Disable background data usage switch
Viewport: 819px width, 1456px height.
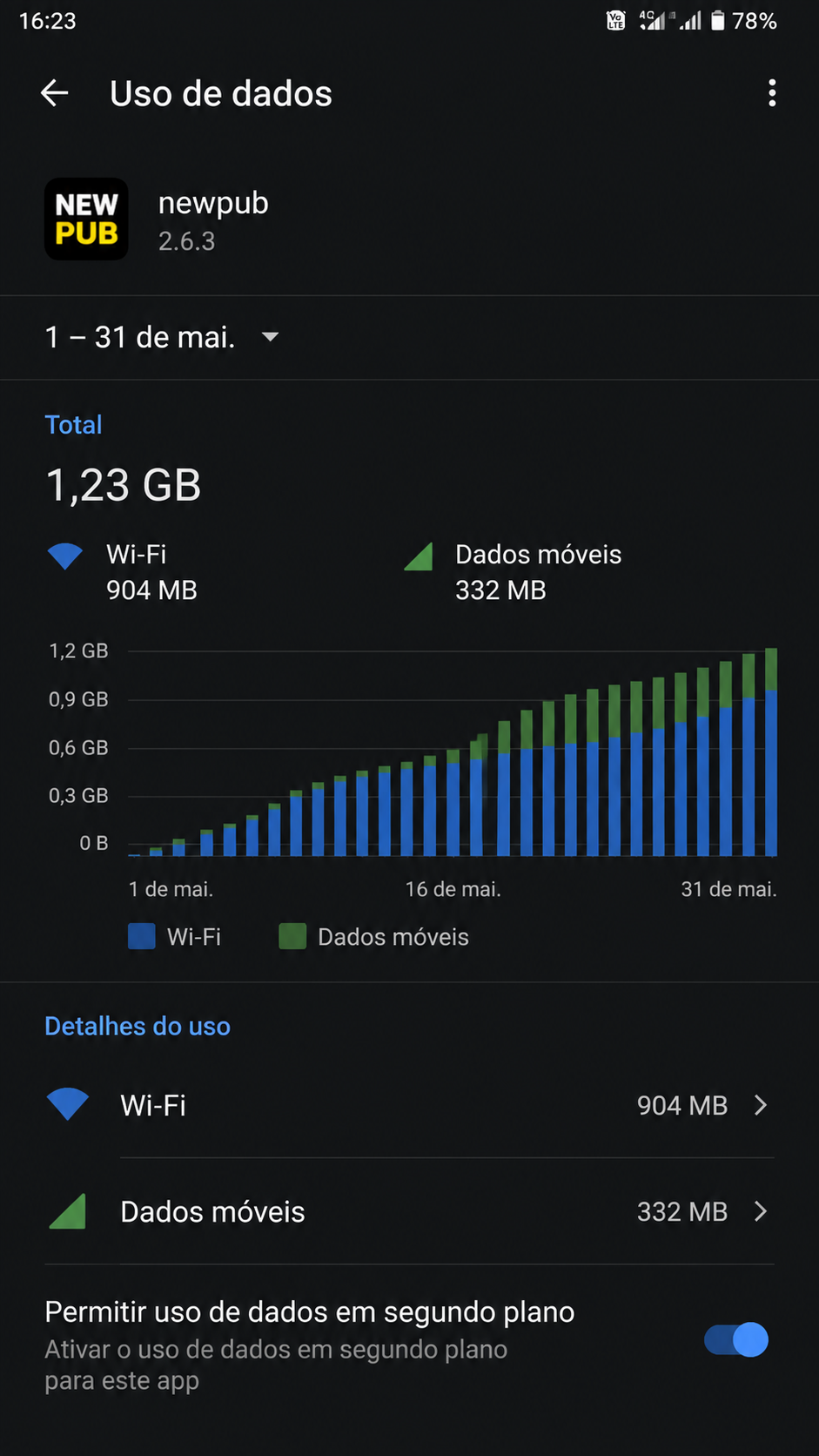(736, 1339)
